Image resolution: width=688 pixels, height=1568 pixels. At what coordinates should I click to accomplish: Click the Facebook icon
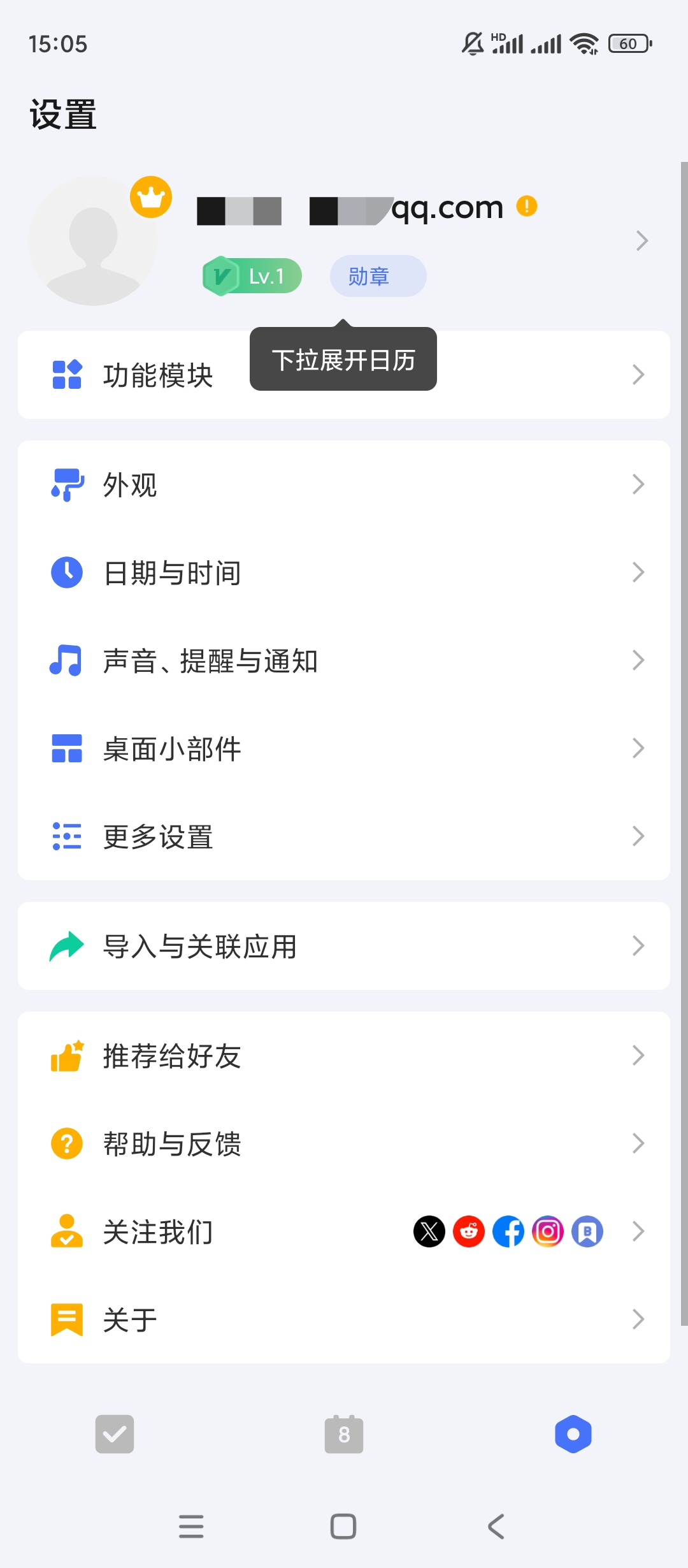(508, 1231)
